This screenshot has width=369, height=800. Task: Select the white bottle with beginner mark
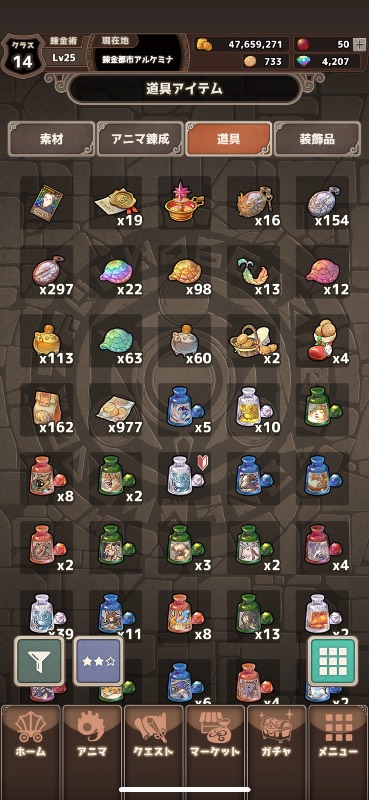pyautogui.click(x=185, y=479)
